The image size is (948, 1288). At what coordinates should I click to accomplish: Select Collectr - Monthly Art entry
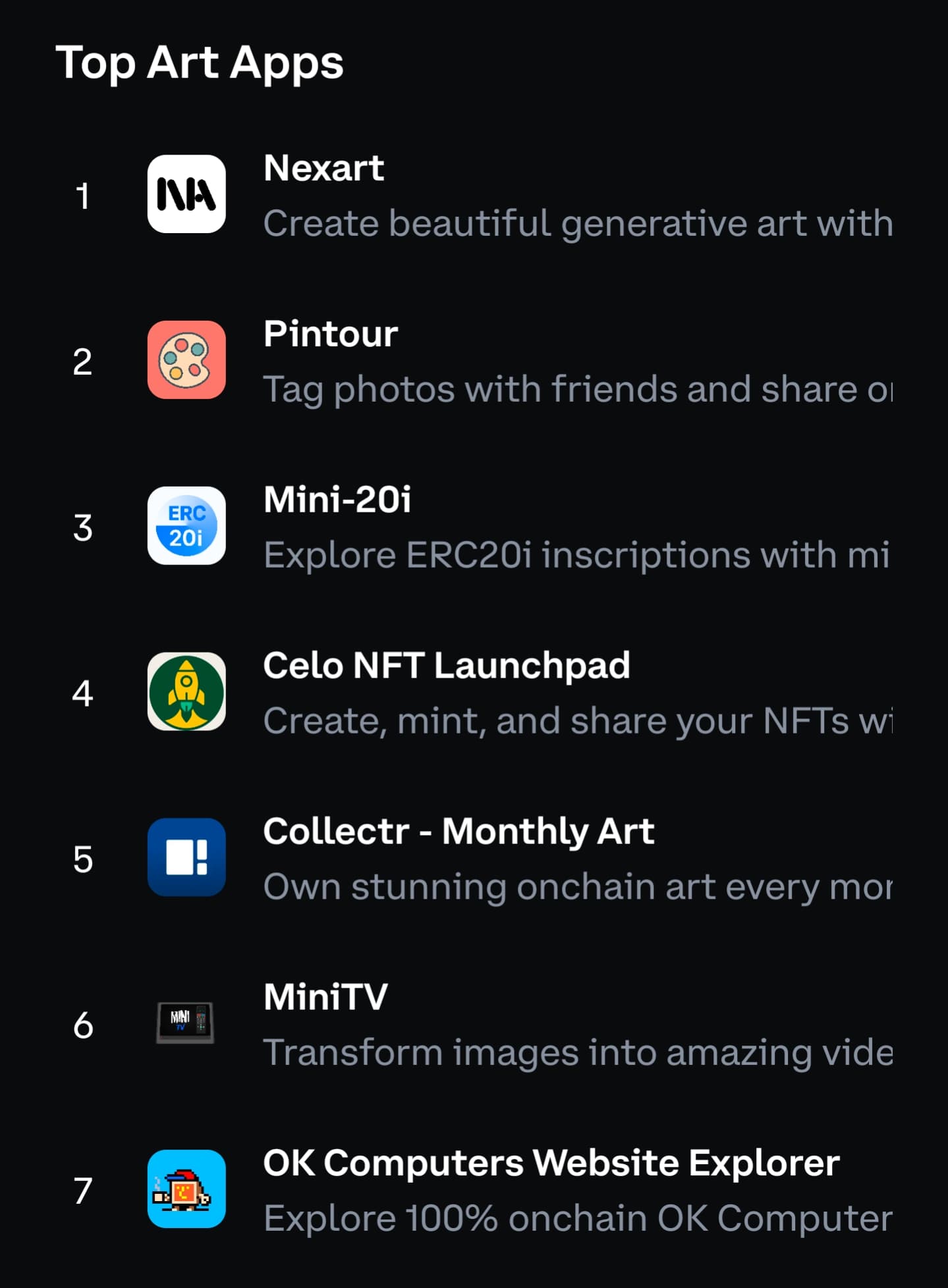point(458,831)
